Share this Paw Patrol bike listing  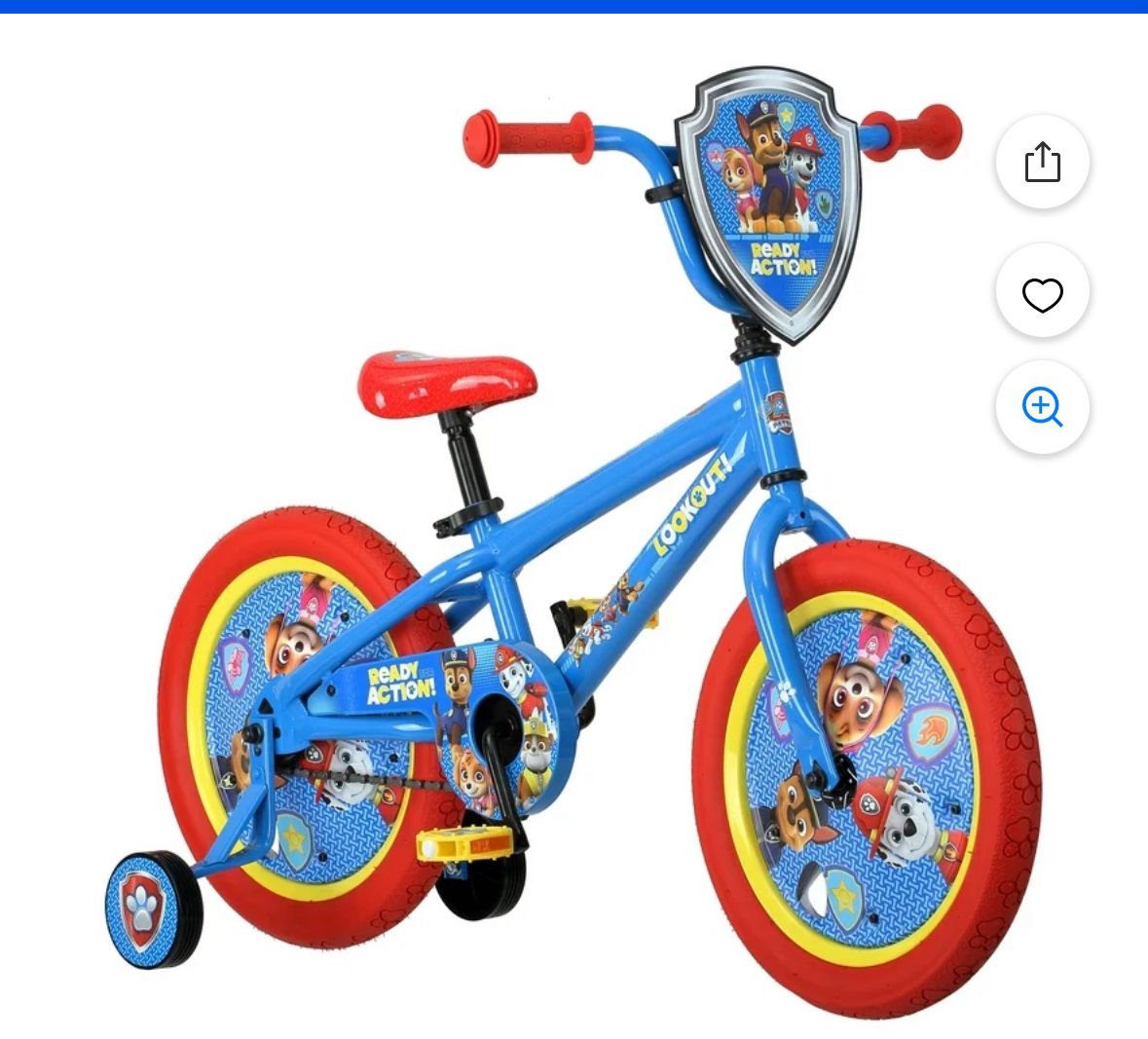pos(1042,162)
